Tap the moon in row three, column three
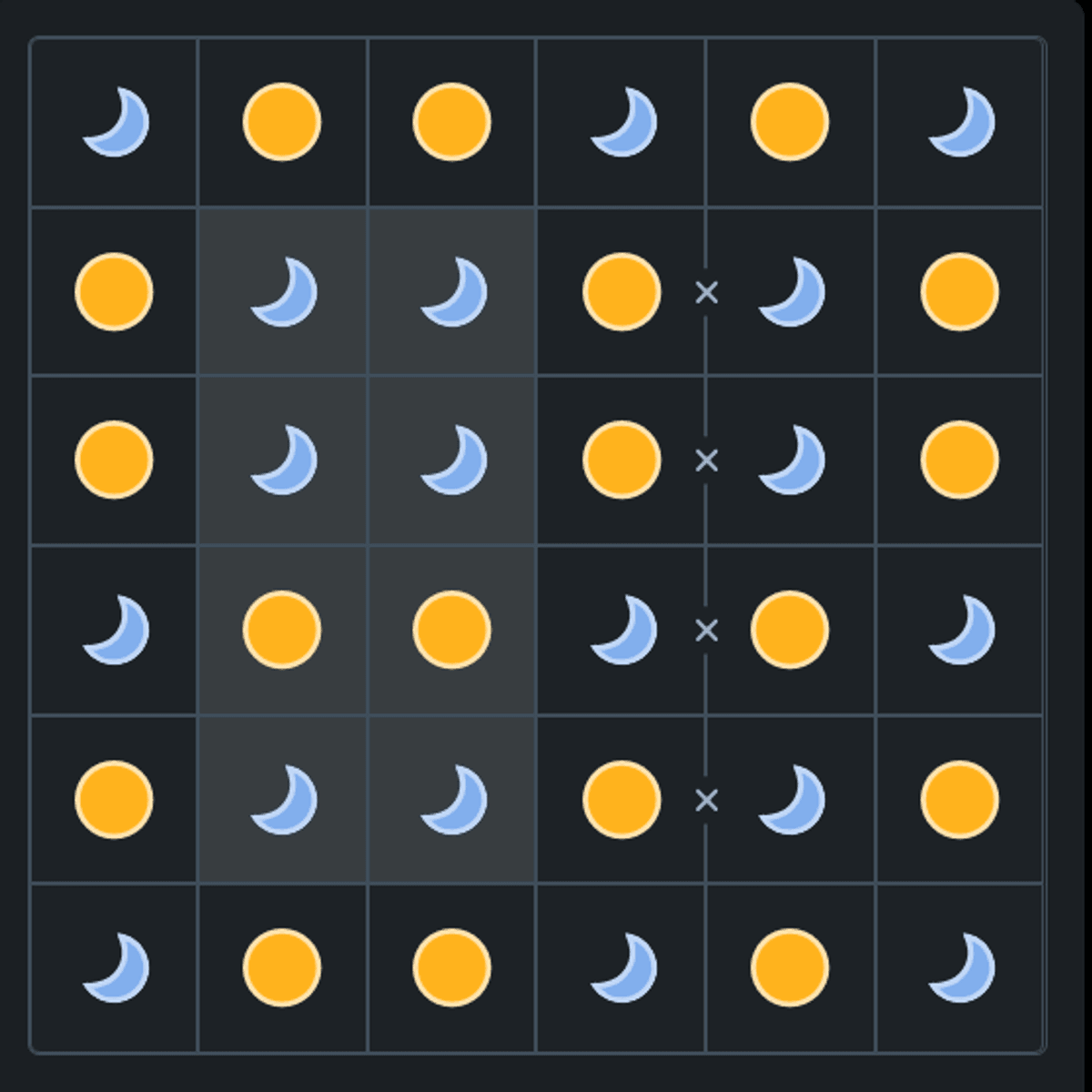The height and width of the screenshot is (1092, 1092). click(x=452, y=460)
